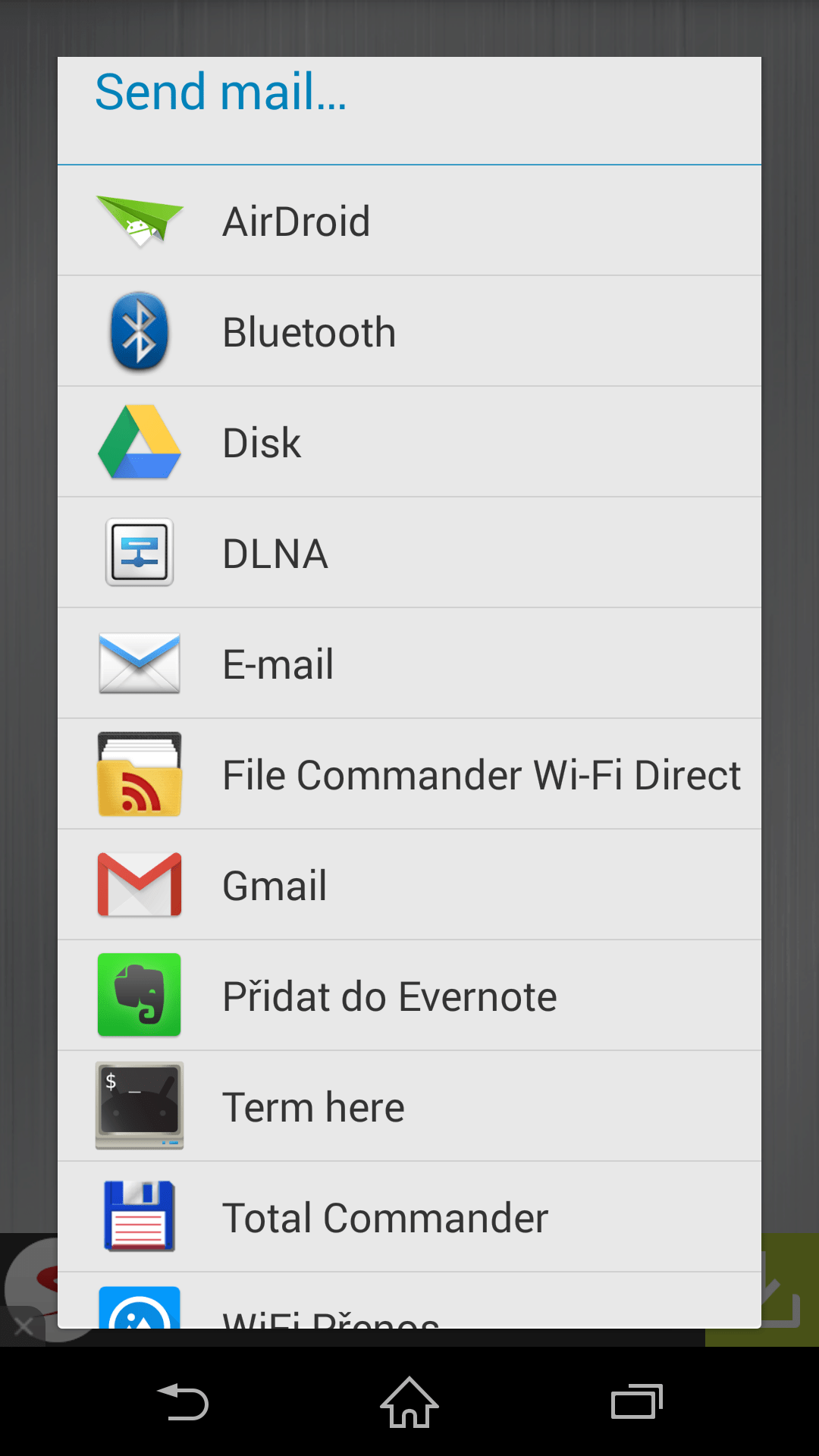Pick the DLNA option
The image size is (819, 1456).
point(409,553)
